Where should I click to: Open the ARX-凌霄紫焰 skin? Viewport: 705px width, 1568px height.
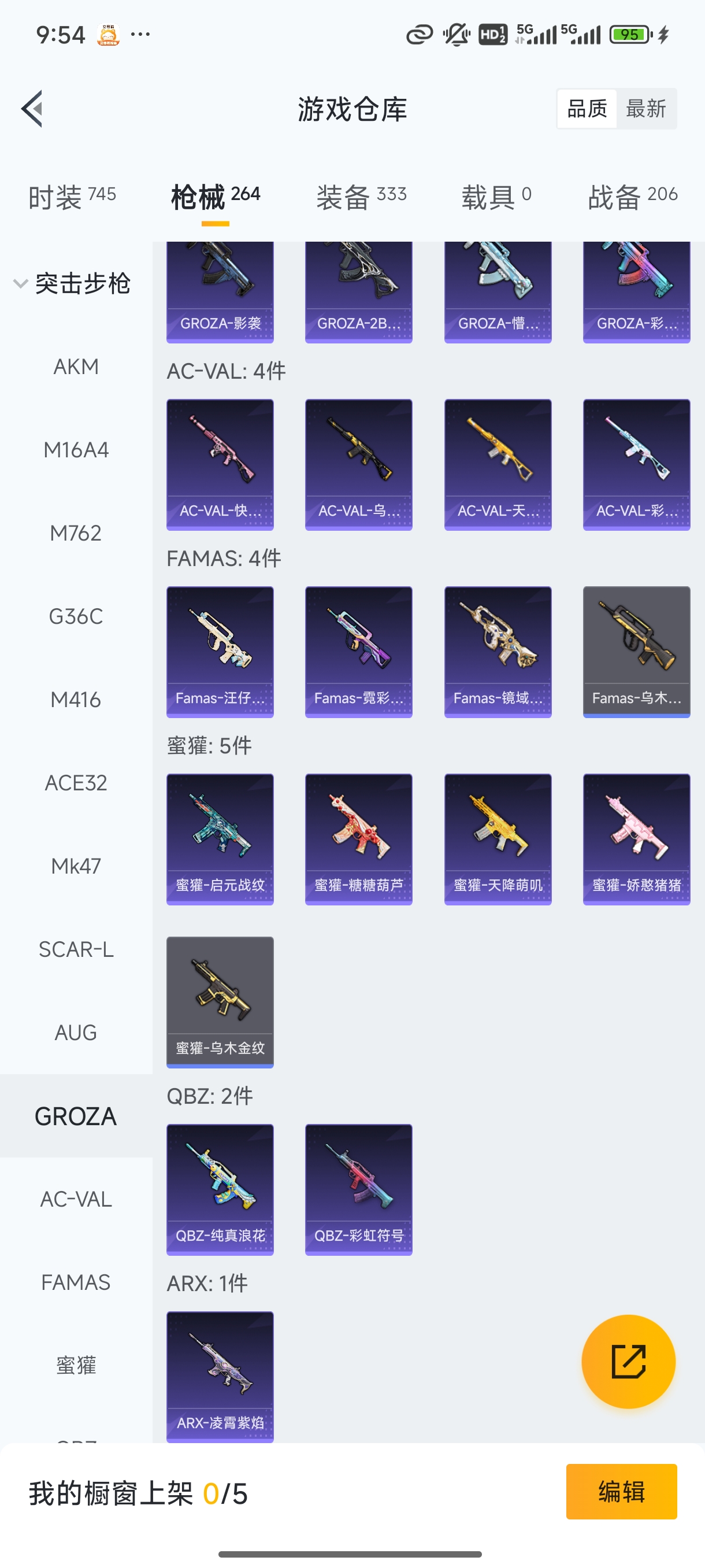pyautogui.click(x=220, y=1377)
